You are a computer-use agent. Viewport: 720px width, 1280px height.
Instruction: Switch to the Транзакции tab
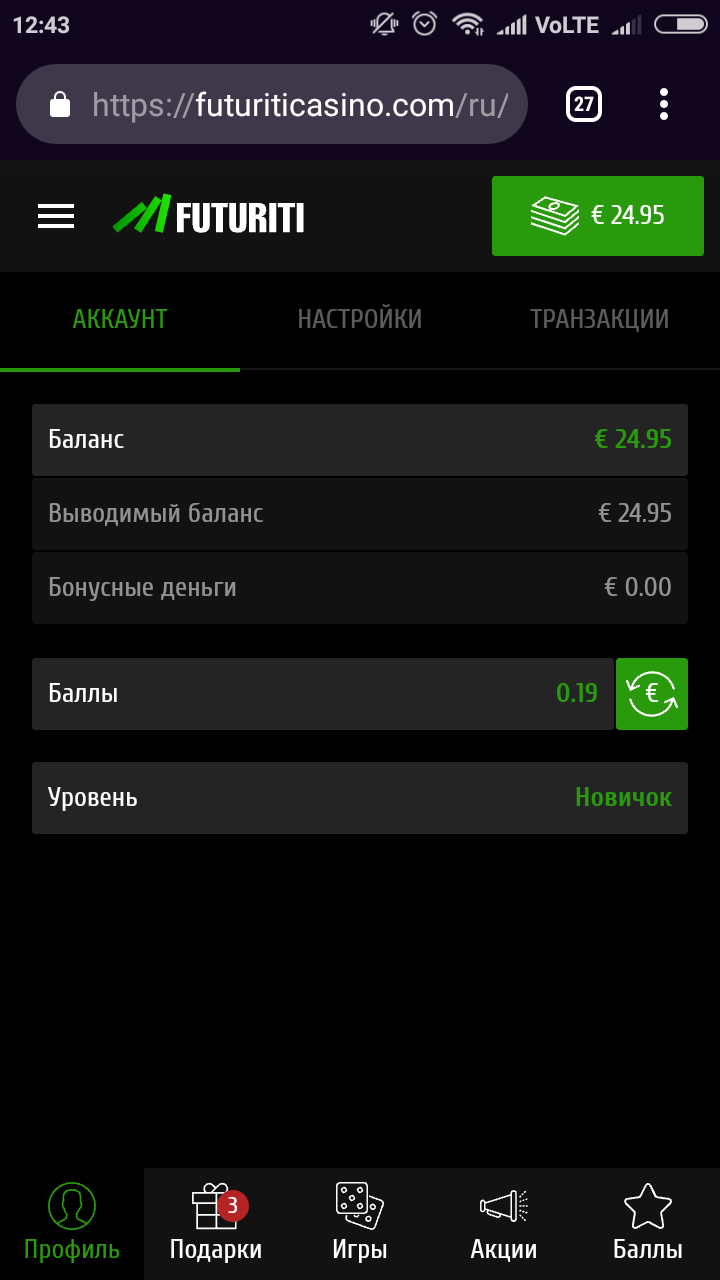(x=599, y=319)
